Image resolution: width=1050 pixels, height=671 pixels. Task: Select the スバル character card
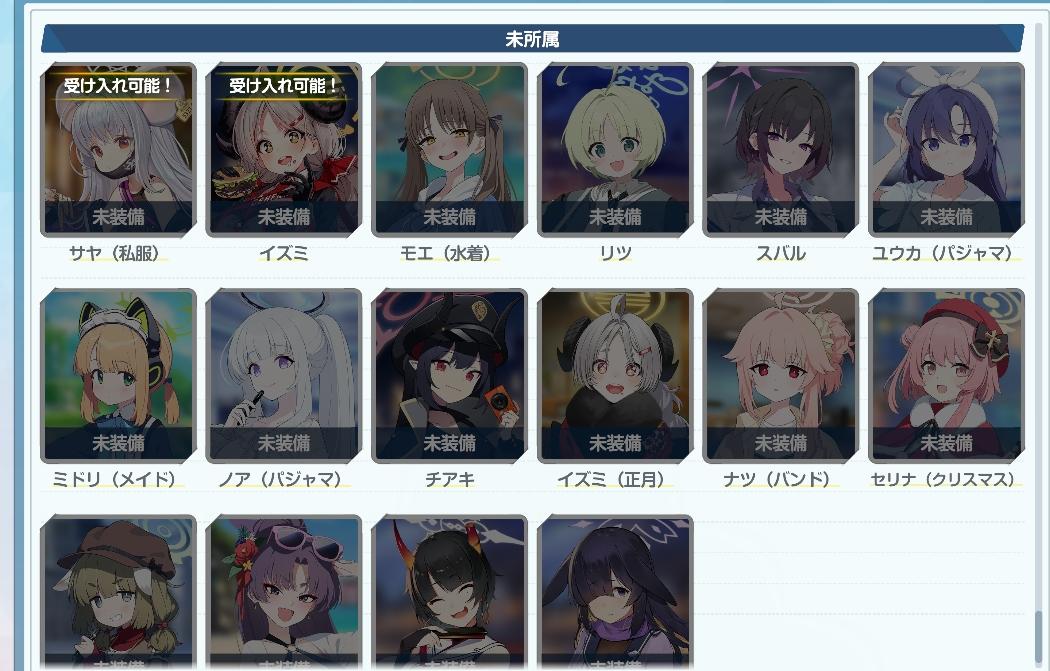(x=780, y=150)
